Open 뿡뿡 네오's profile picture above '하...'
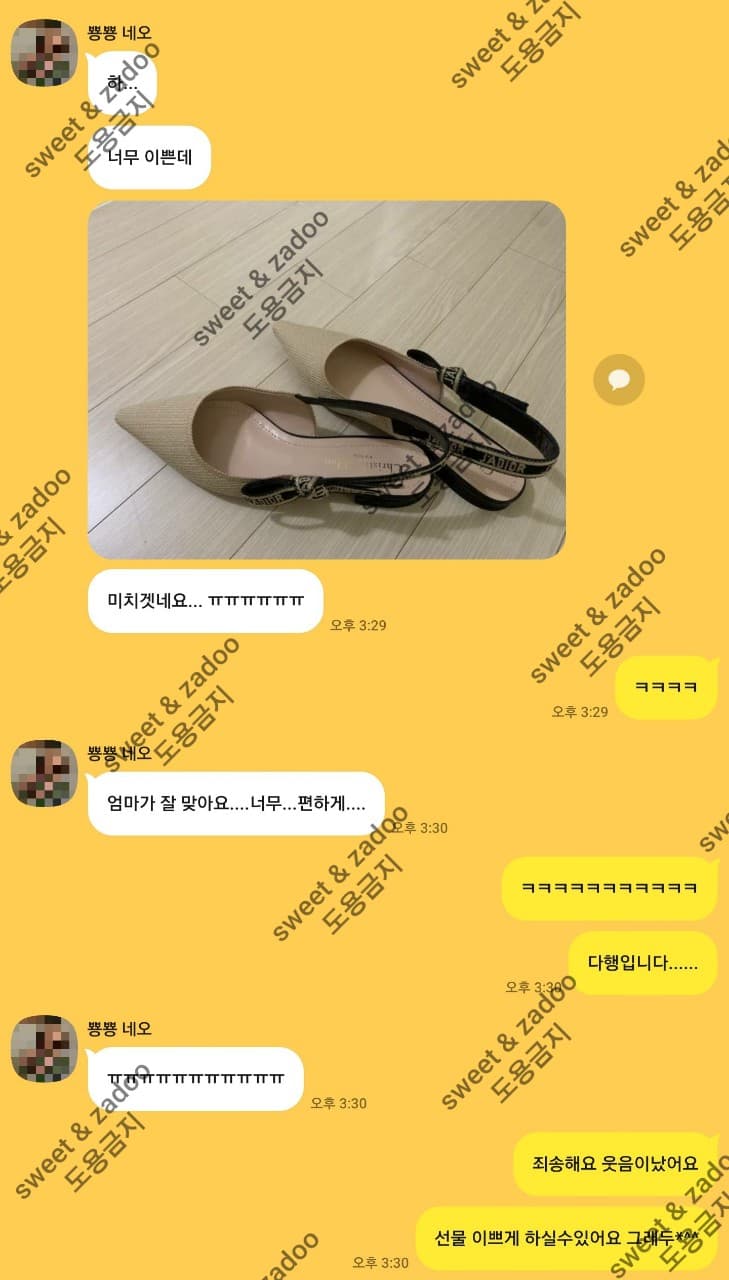Viewport: 729px width, 1280px height. (x=44, y=53)
